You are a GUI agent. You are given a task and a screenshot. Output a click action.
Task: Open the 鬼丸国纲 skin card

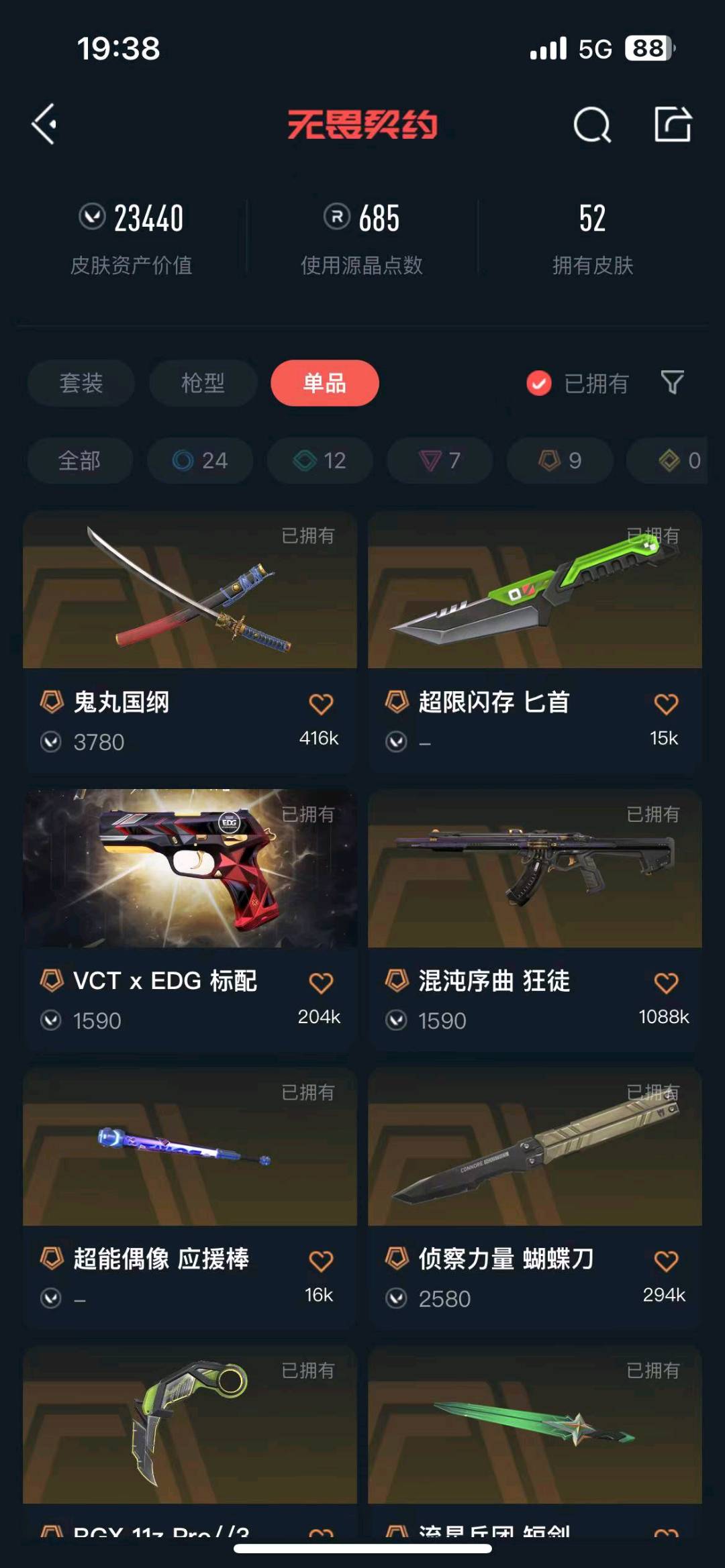(x=190, y=590)
